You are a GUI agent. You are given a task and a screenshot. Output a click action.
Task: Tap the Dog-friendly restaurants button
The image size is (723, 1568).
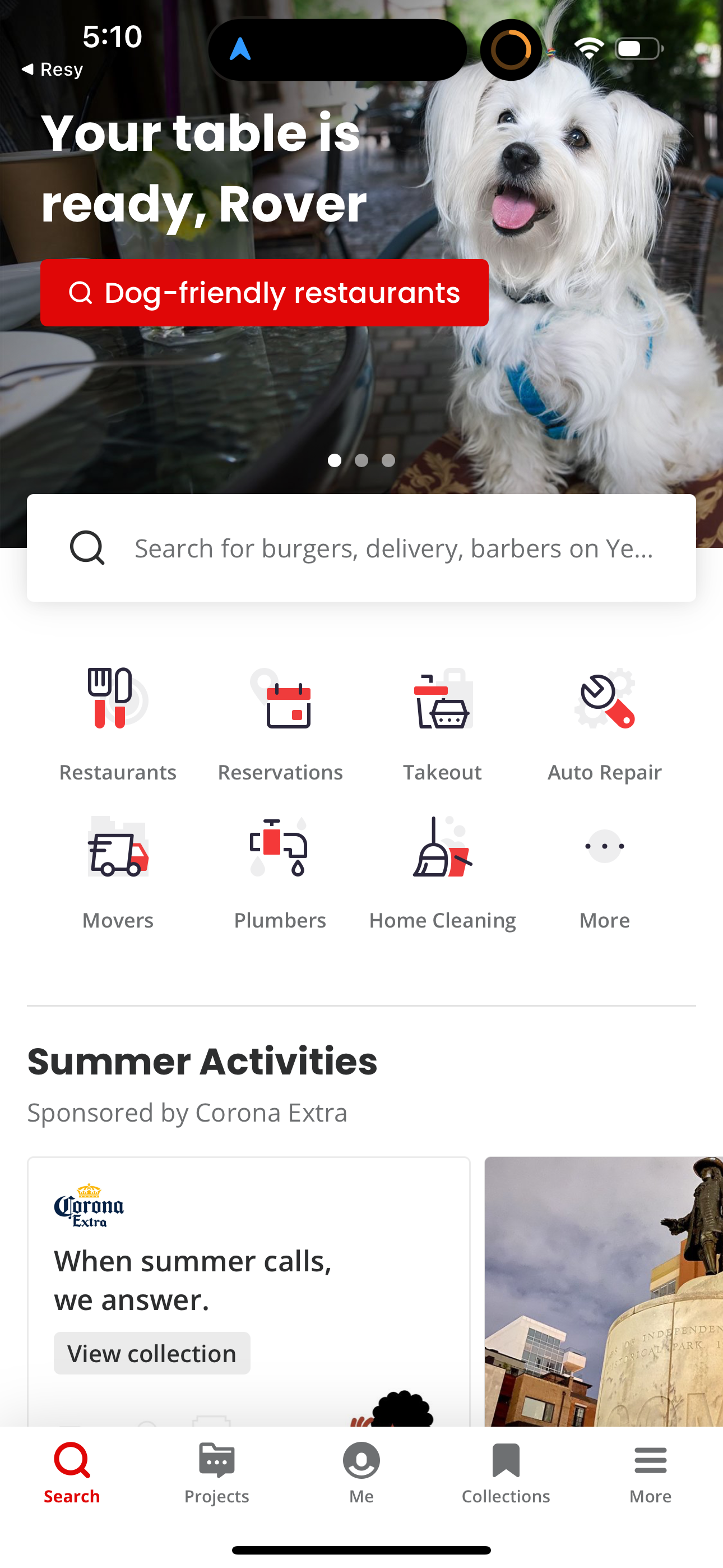coord(265,293)
